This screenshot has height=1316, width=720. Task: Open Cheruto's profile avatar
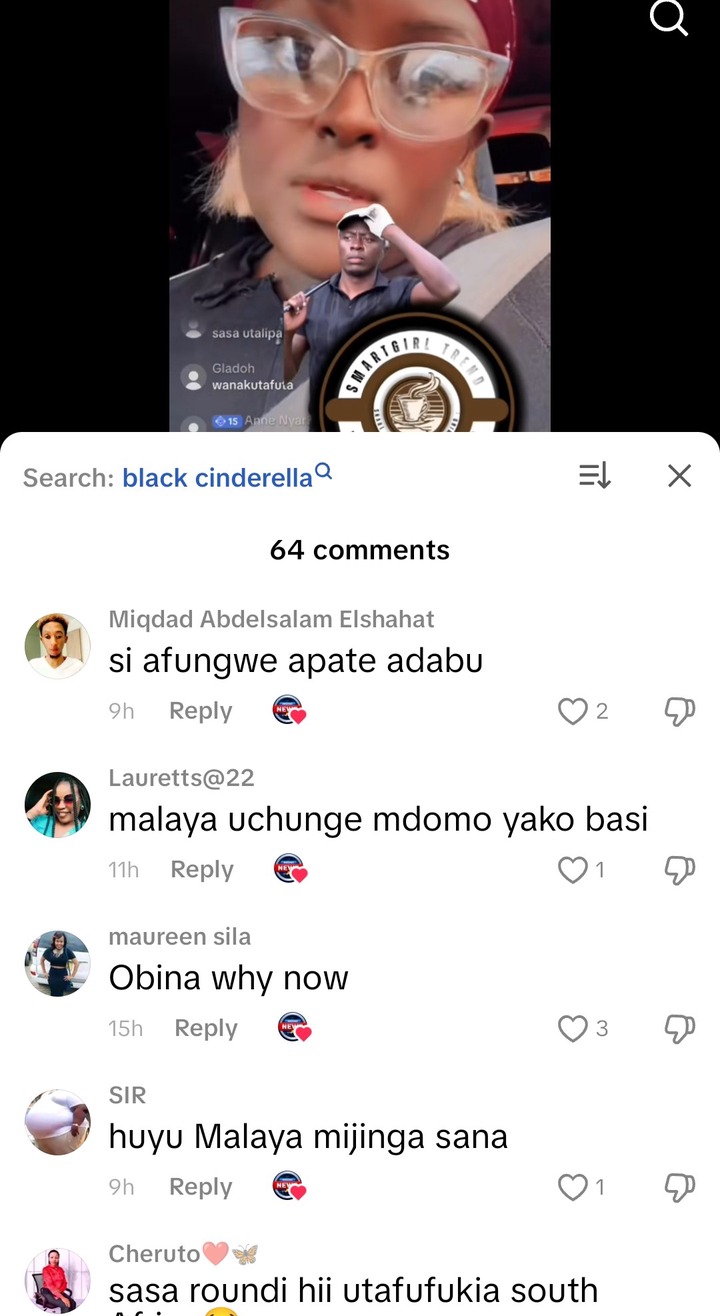point(57,1280)
